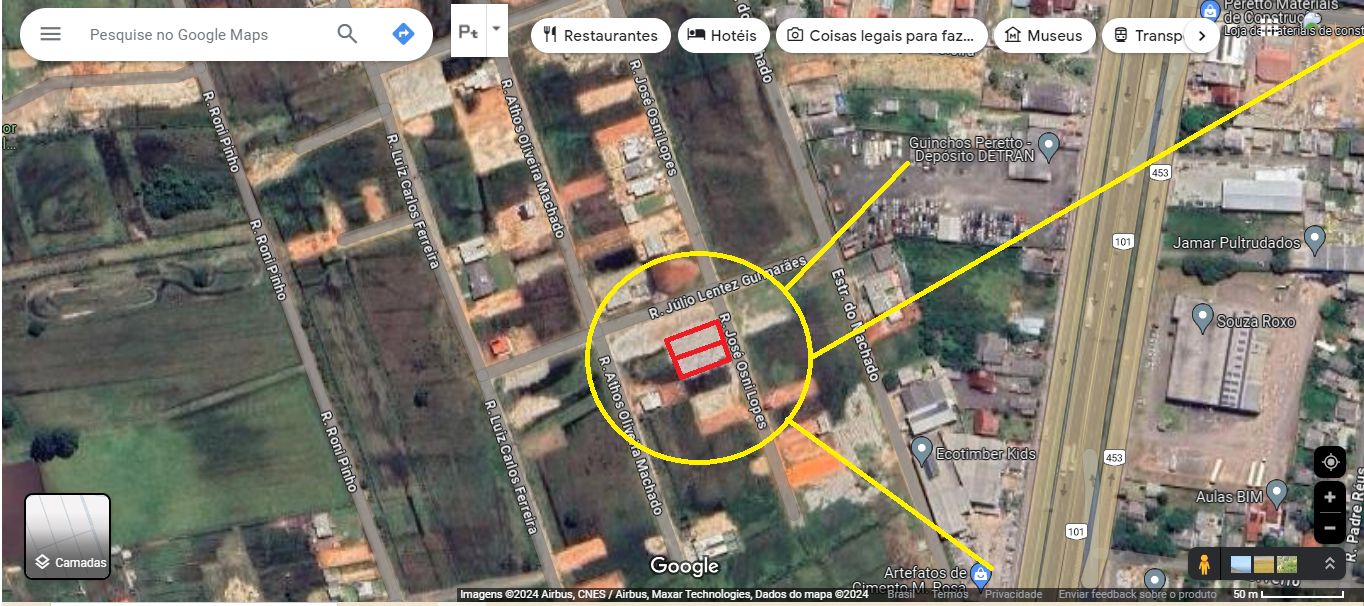Select the Transporte público chip
The image size is (1364, 606).
(1148, 36)
